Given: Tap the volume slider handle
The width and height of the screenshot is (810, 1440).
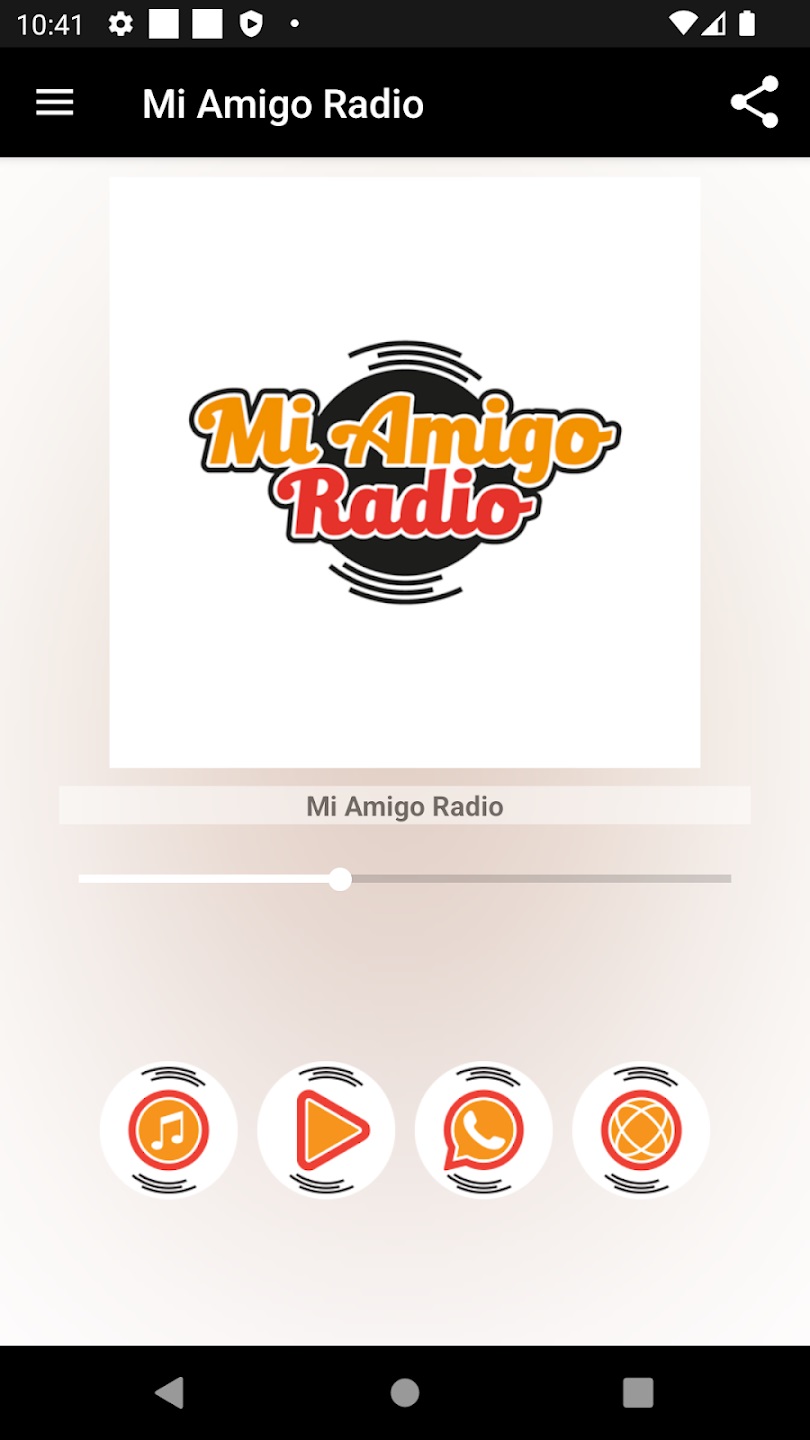Looking at the screenshot, I should click(340, 879).
